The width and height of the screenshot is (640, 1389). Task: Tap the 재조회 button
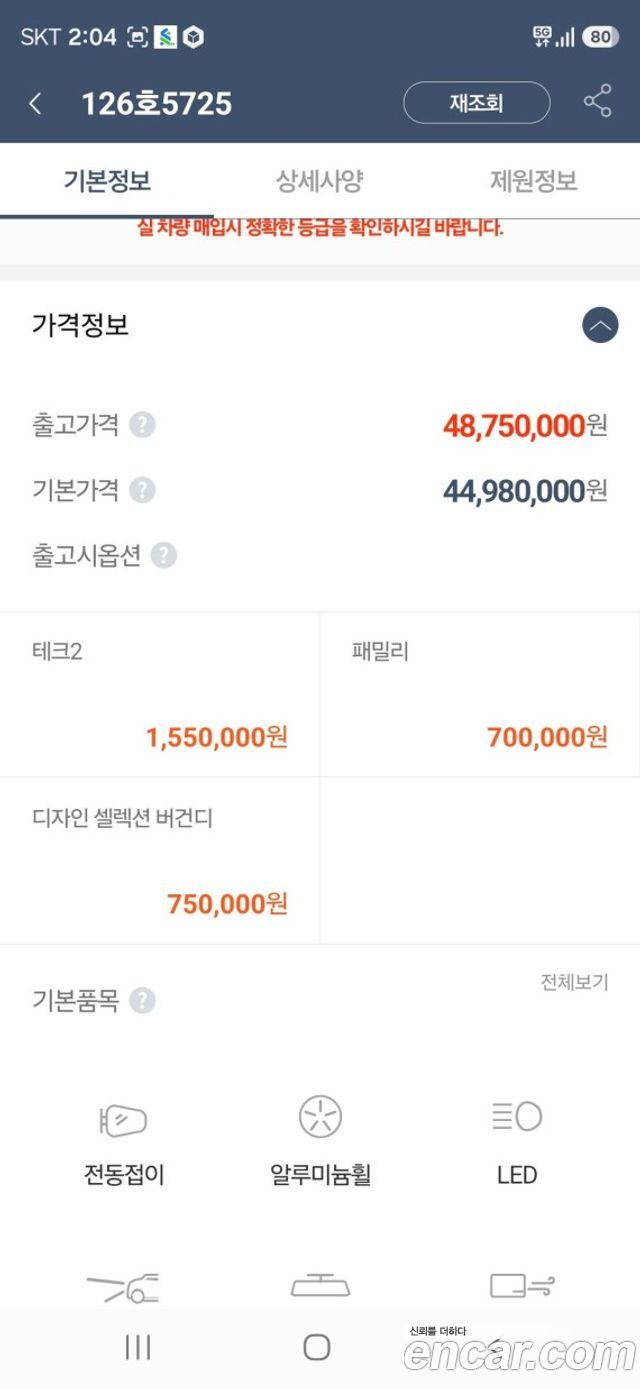click(476, 103)
